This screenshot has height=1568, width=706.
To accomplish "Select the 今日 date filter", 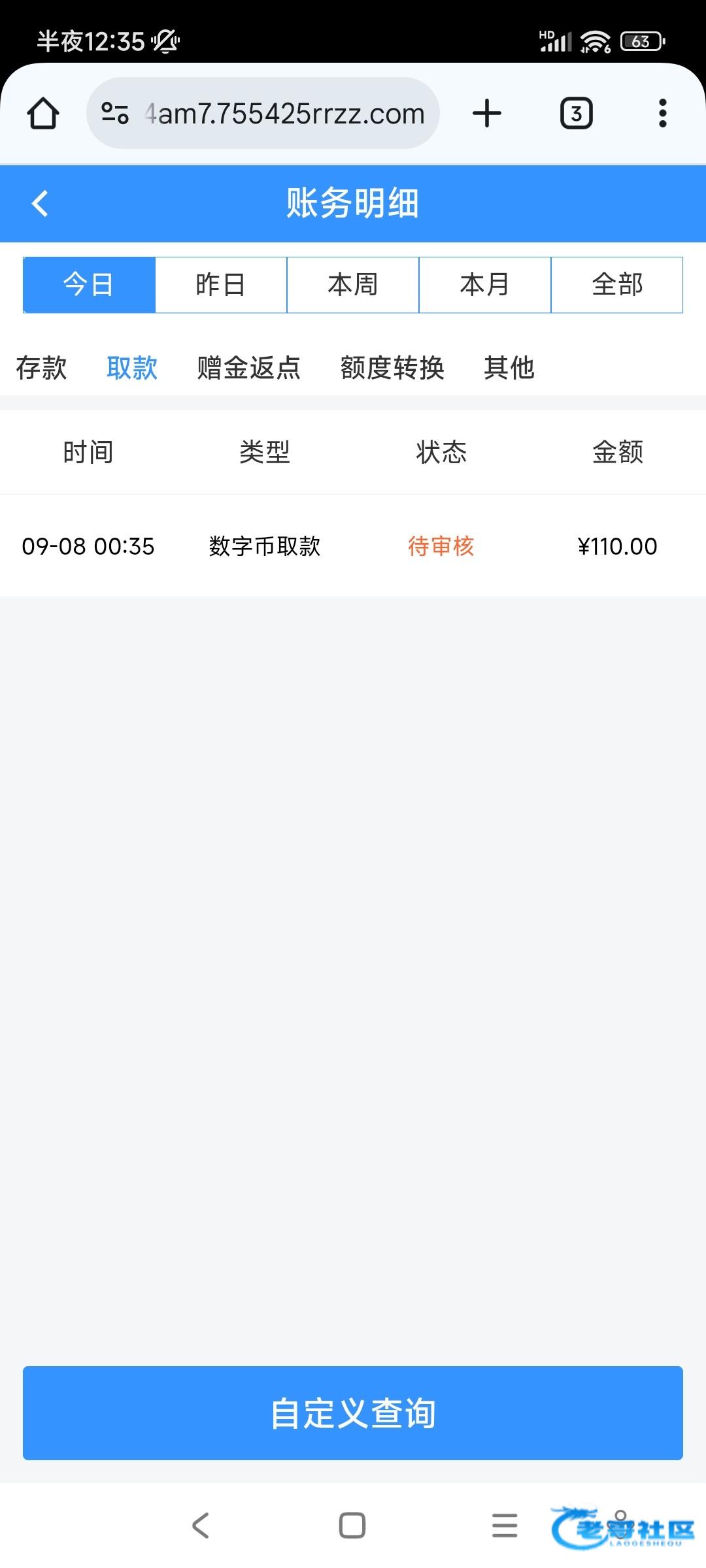I will pyautogui.click(x=90, y=285).
